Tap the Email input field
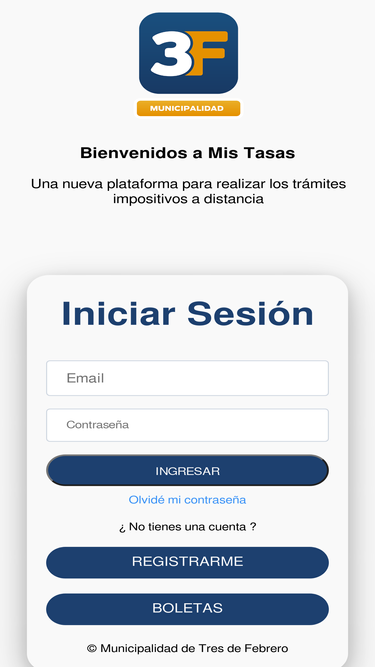 (188, 378)
